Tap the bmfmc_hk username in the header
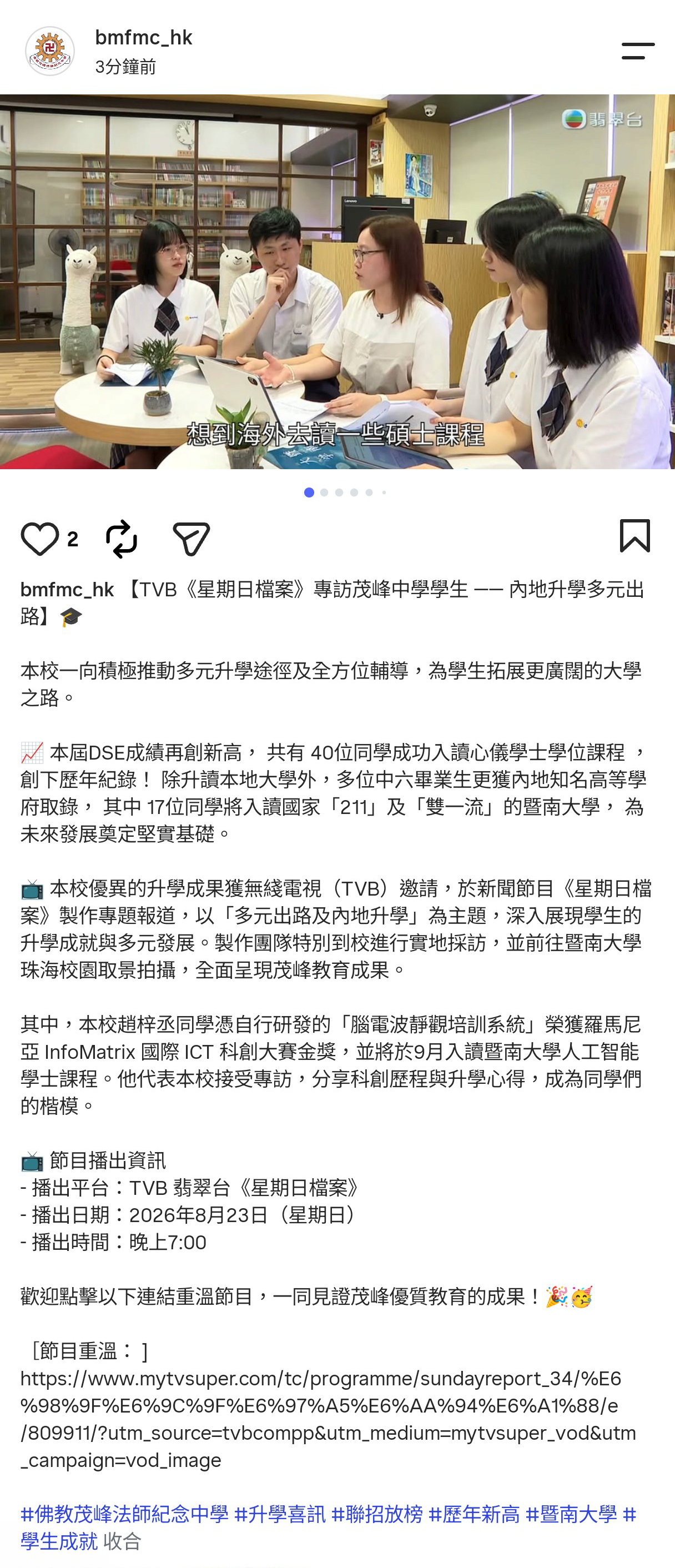Image resolution: width=675 pixels, height=1568 pixels. [x=144, y=38]
